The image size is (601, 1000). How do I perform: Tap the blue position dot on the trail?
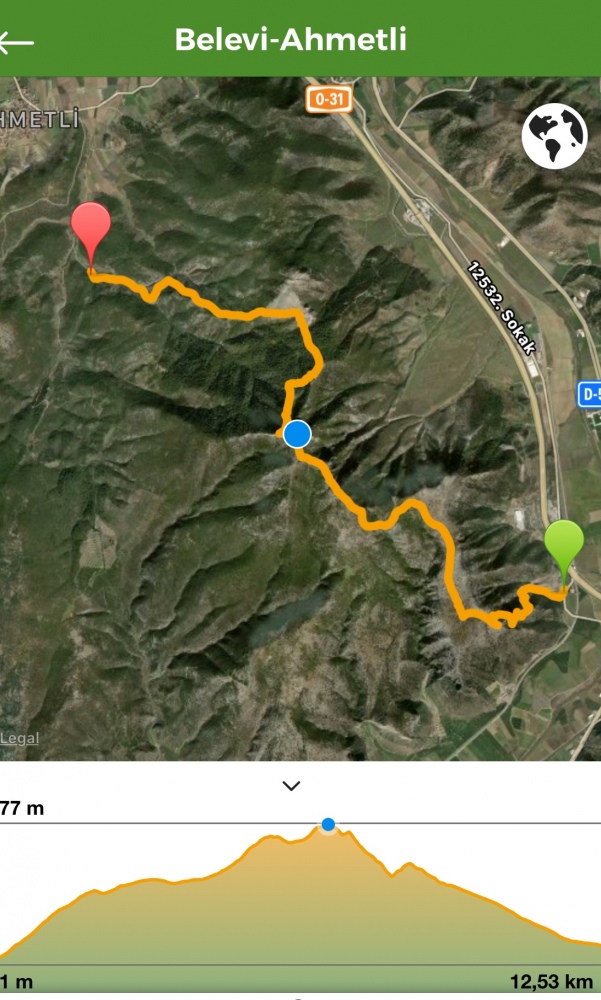(297, 434)
